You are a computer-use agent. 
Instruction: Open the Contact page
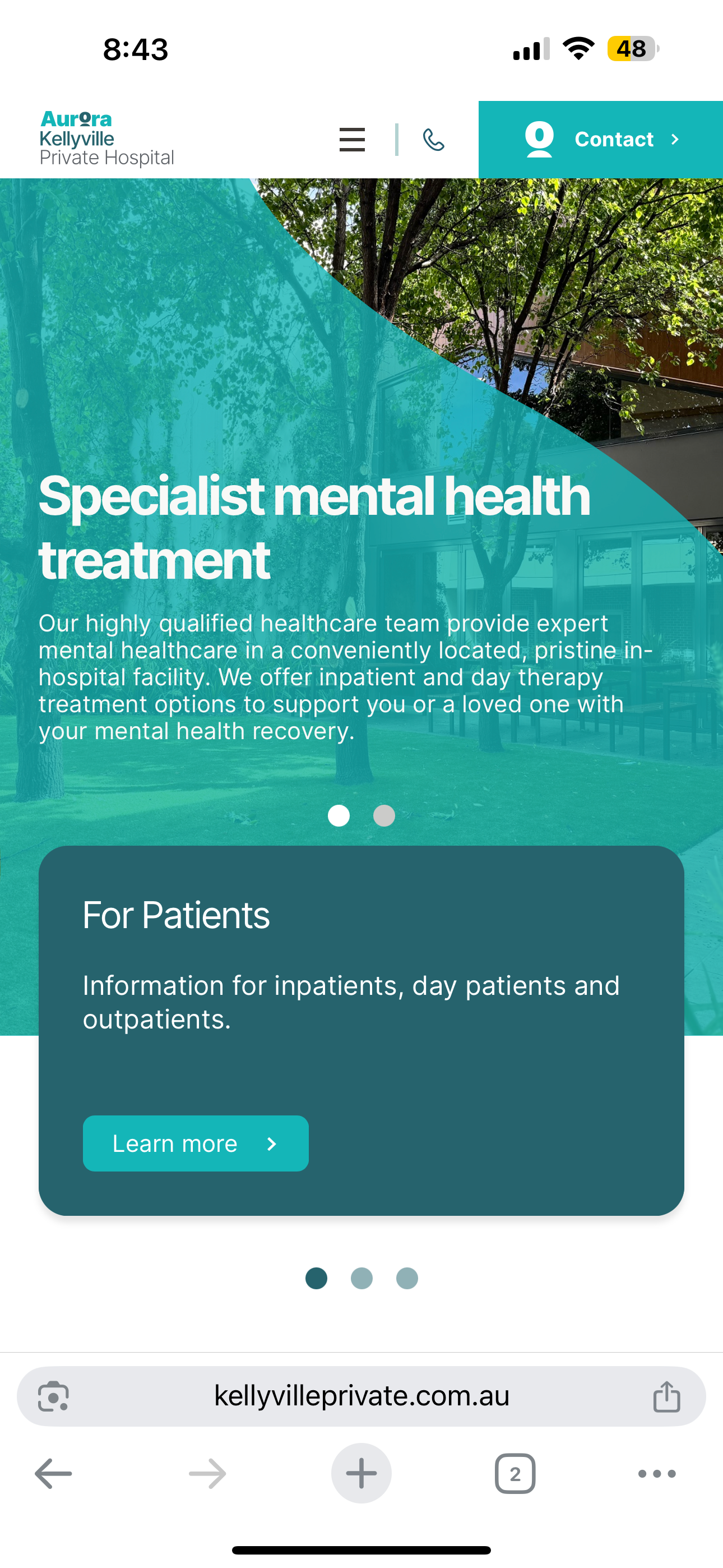click(x=601, y=140)
